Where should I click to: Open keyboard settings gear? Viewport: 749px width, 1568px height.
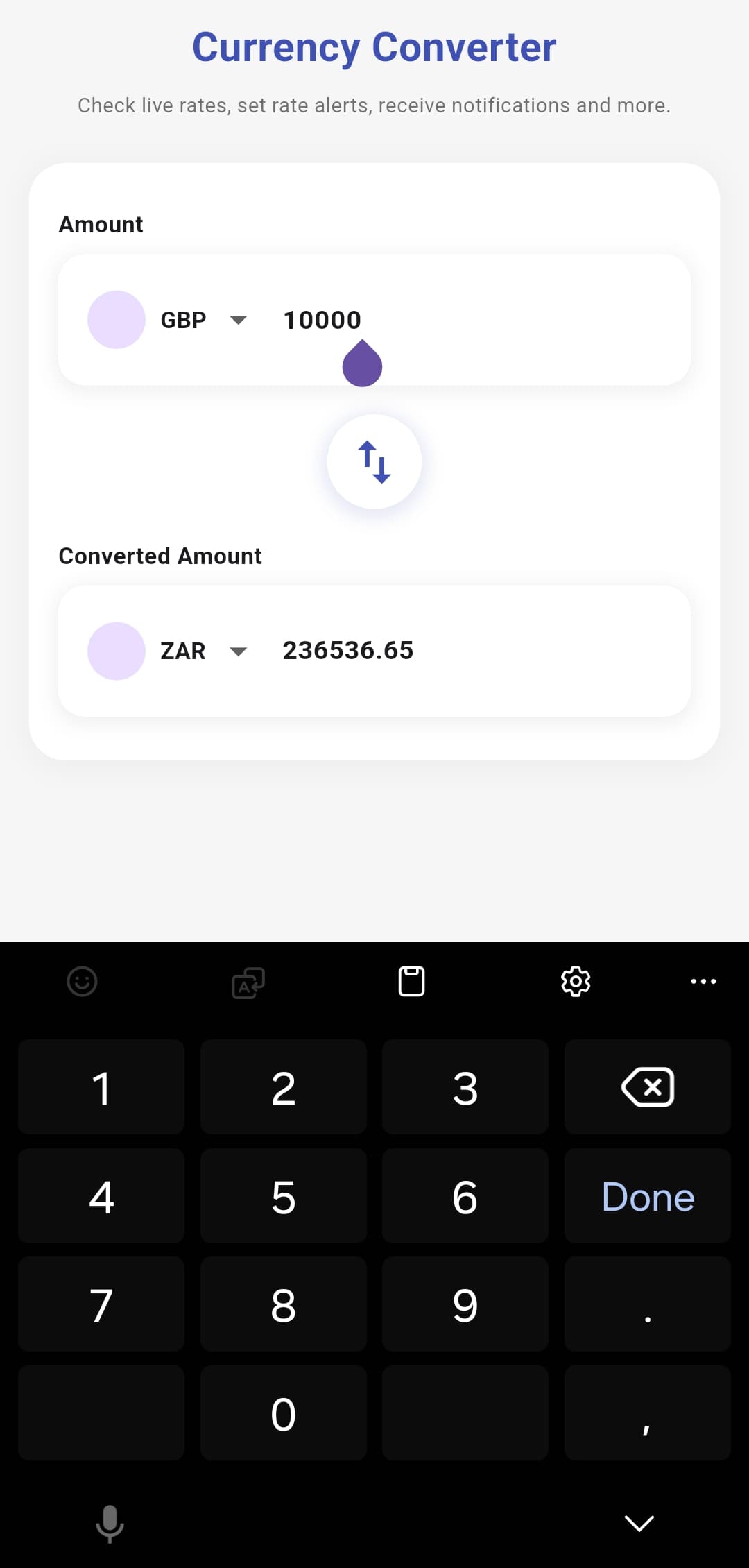click(x=576, y=981)
